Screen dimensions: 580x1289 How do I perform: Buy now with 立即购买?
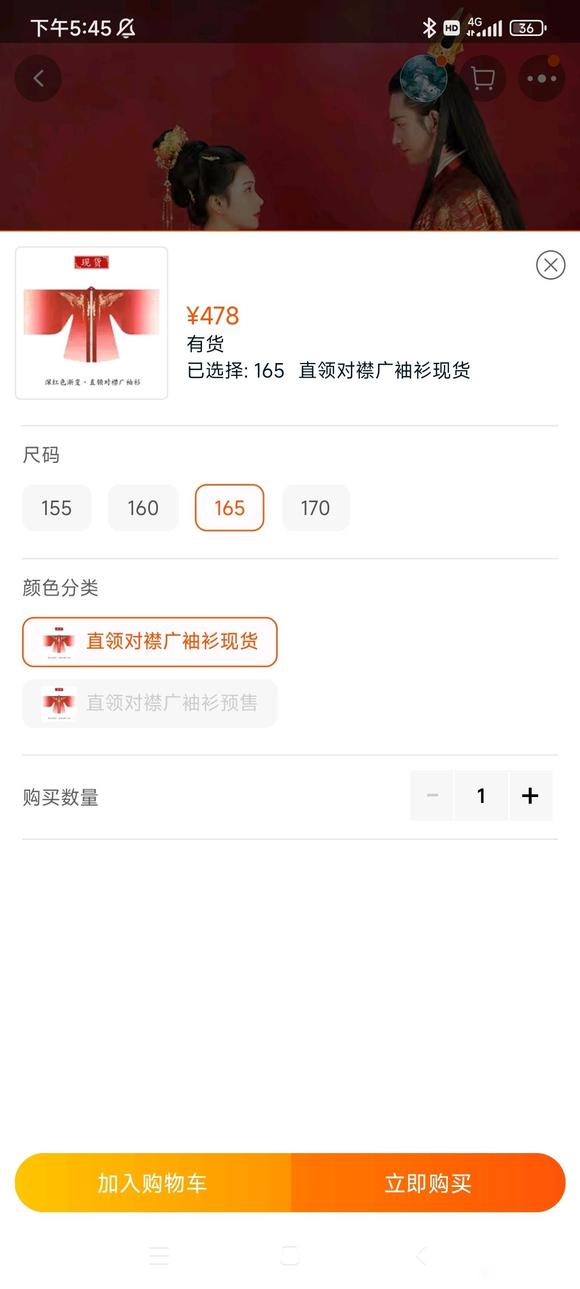point(428,1183)
